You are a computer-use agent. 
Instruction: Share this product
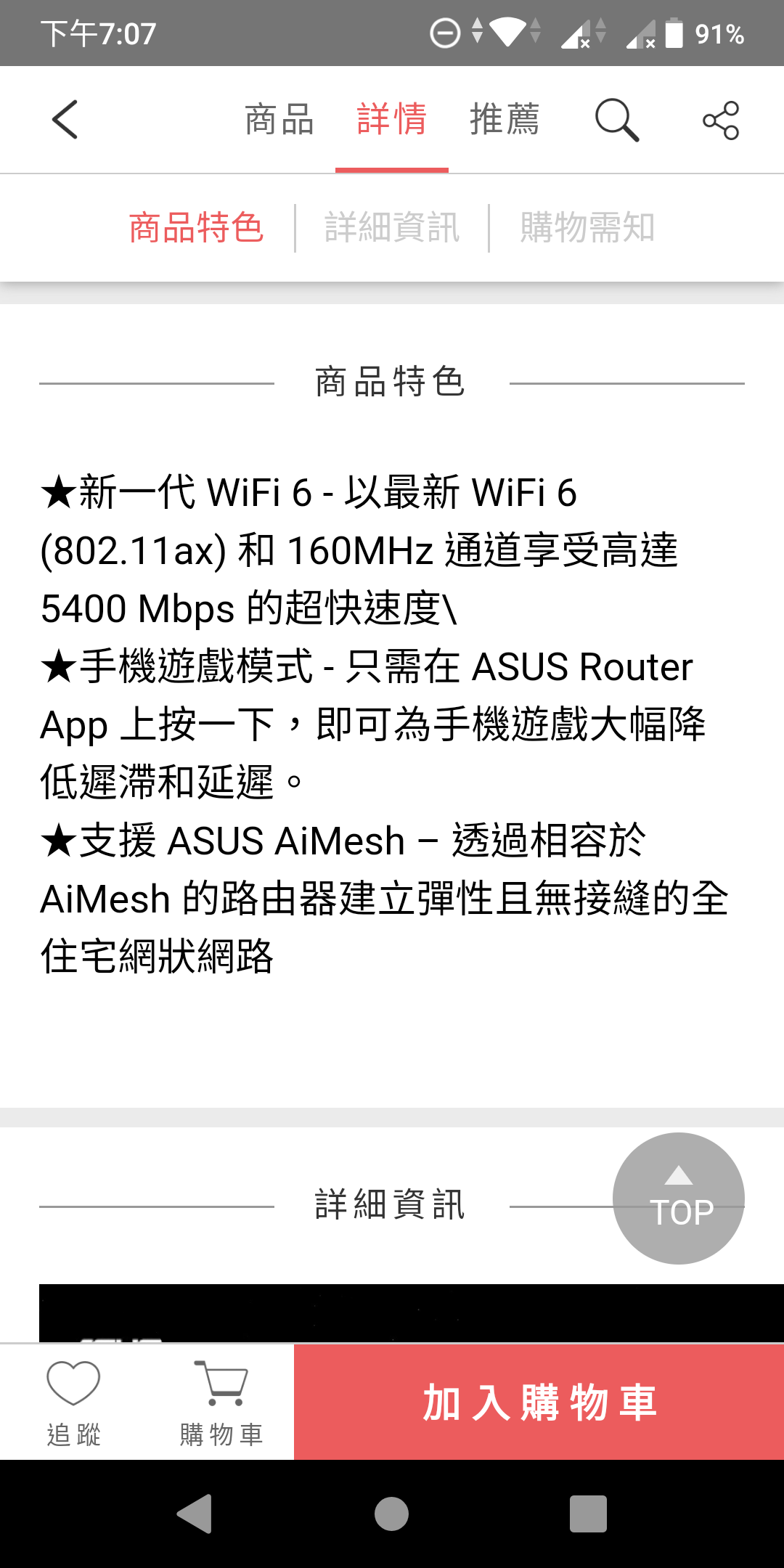click(721, 120)
